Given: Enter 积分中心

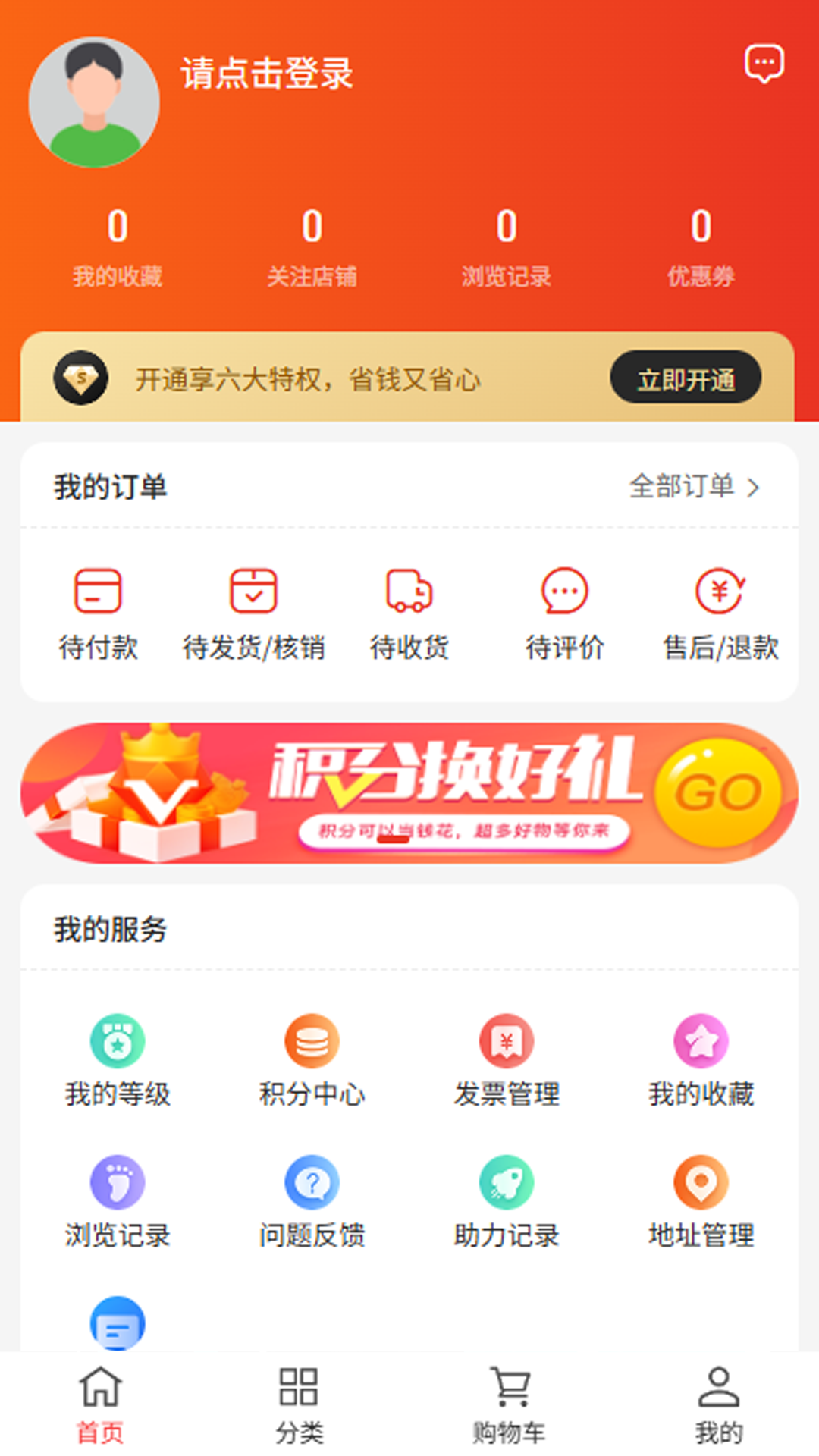Looking at the screenshot, I should (x=312, y=1062).
